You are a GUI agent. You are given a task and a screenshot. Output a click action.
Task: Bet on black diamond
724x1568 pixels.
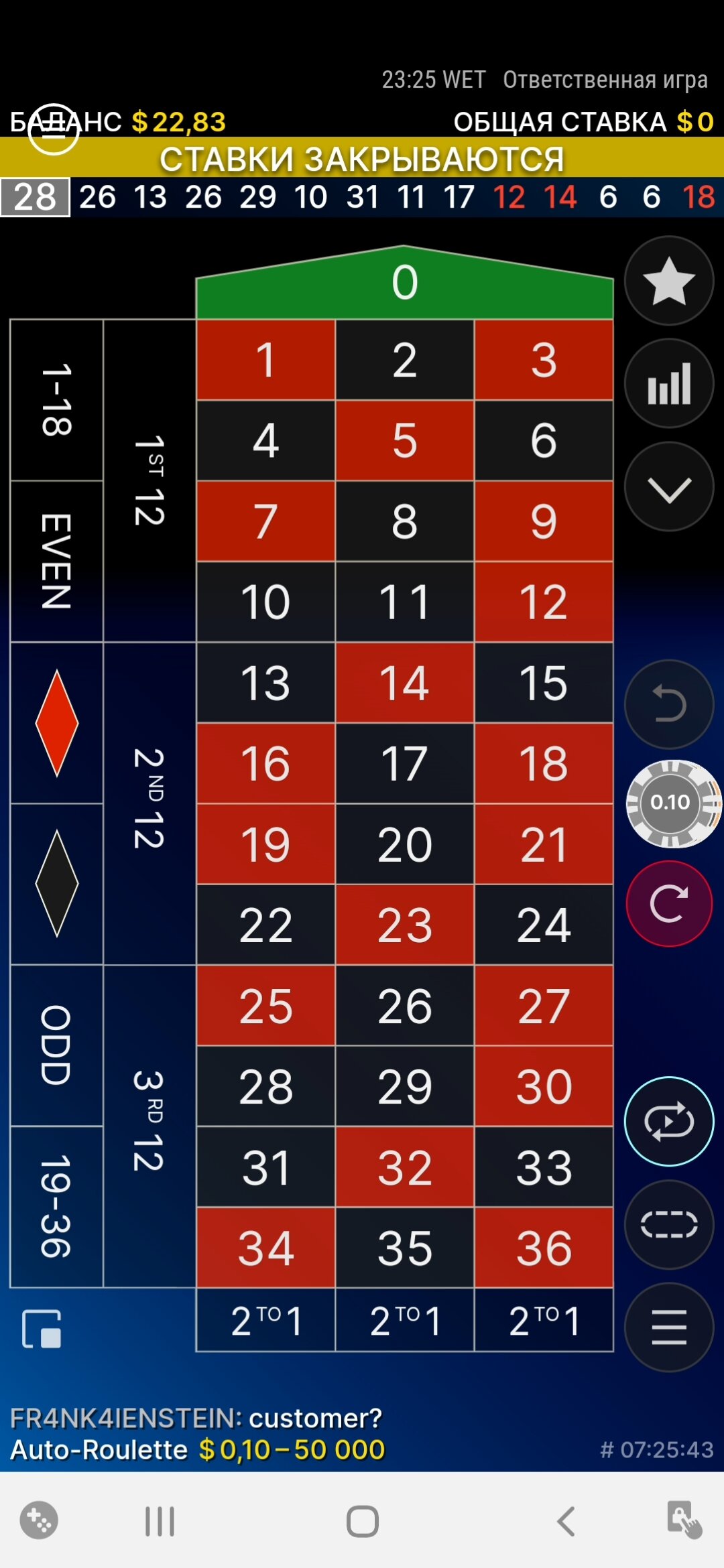57,884
